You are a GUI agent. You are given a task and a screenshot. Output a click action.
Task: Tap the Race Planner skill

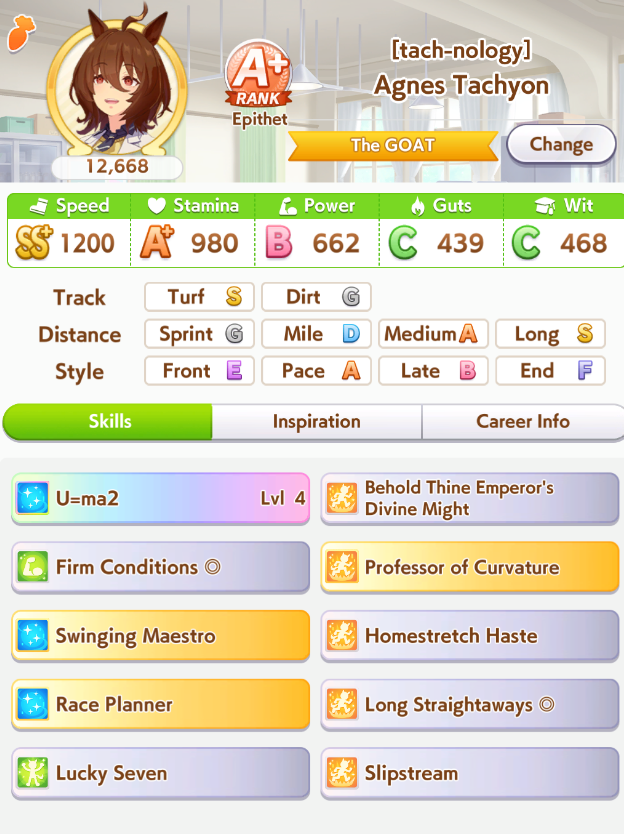click(160, 705)
